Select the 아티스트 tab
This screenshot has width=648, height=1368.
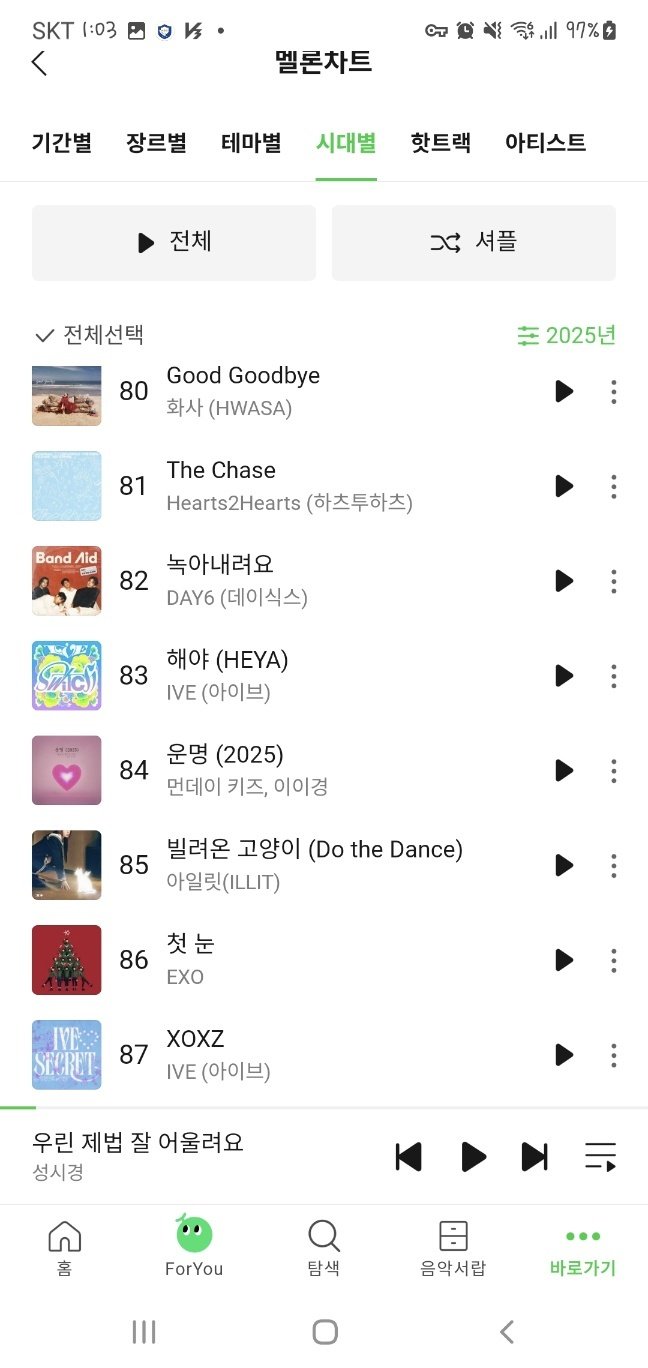[x=545, y=143]
